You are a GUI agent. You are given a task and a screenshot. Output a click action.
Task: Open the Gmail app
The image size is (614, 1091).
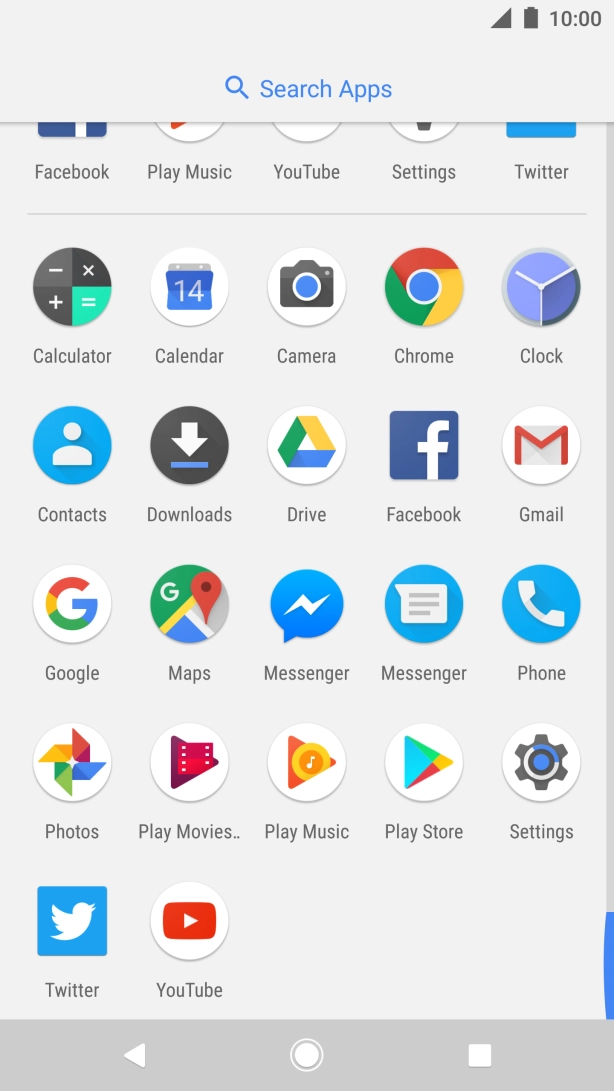tap(541, 446)
